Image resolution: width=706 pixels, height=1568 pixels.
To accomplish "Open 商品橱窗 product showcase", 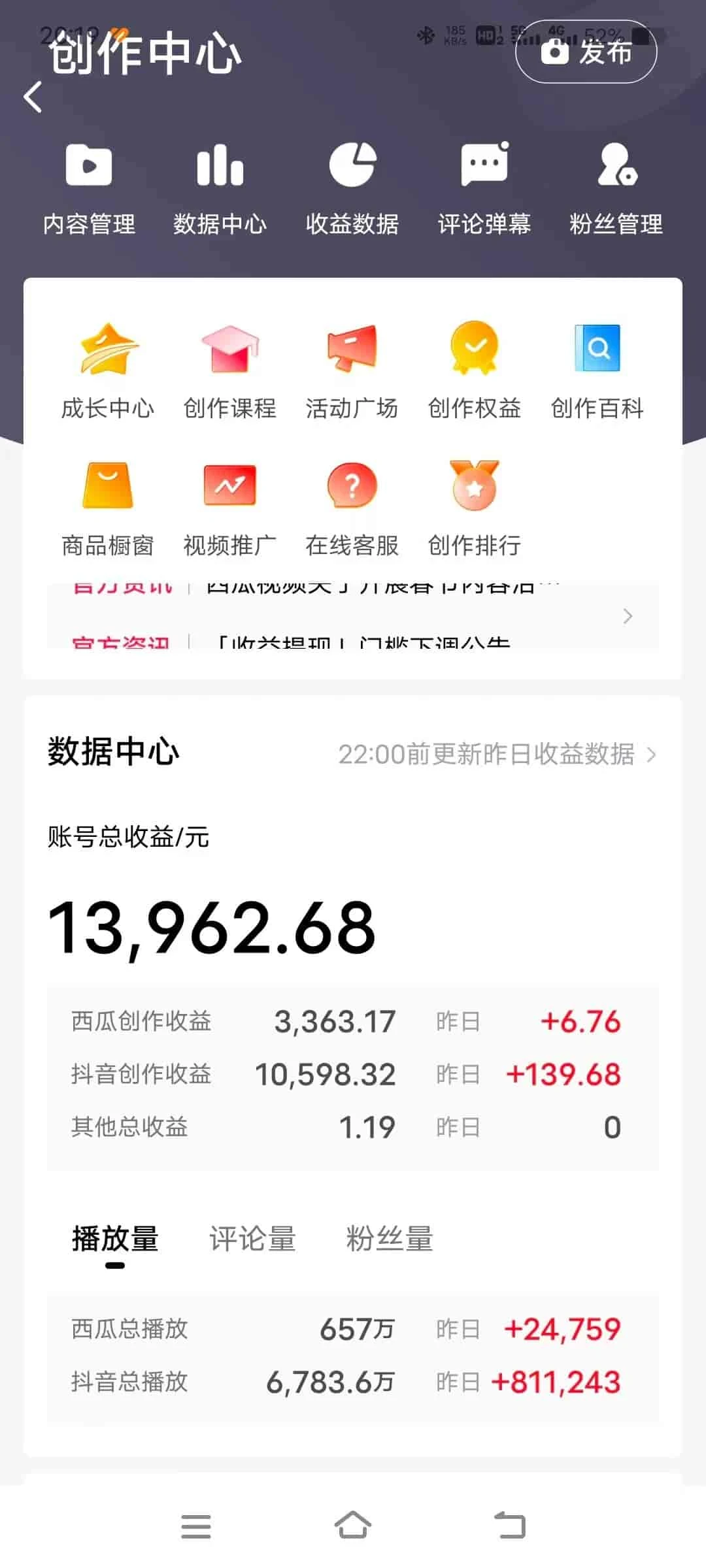I will [108, 508].
